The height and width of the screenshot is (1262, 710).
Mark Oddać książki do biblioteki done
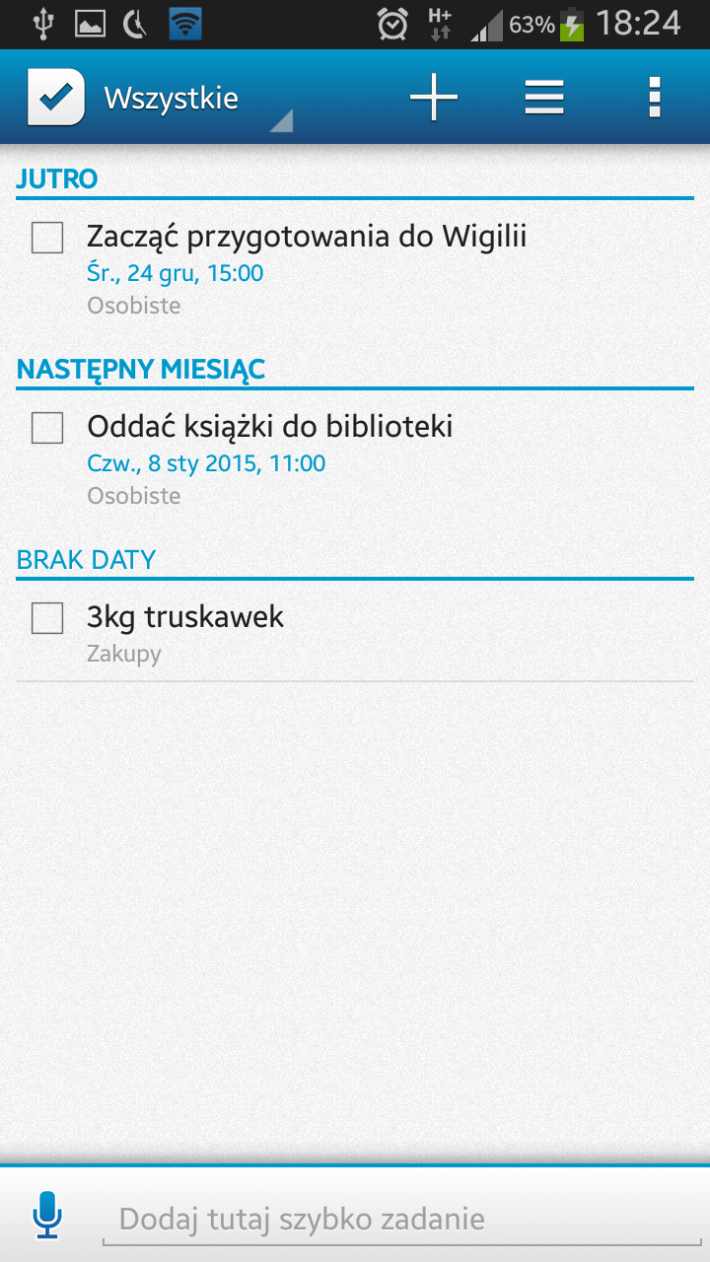[47, 428]
